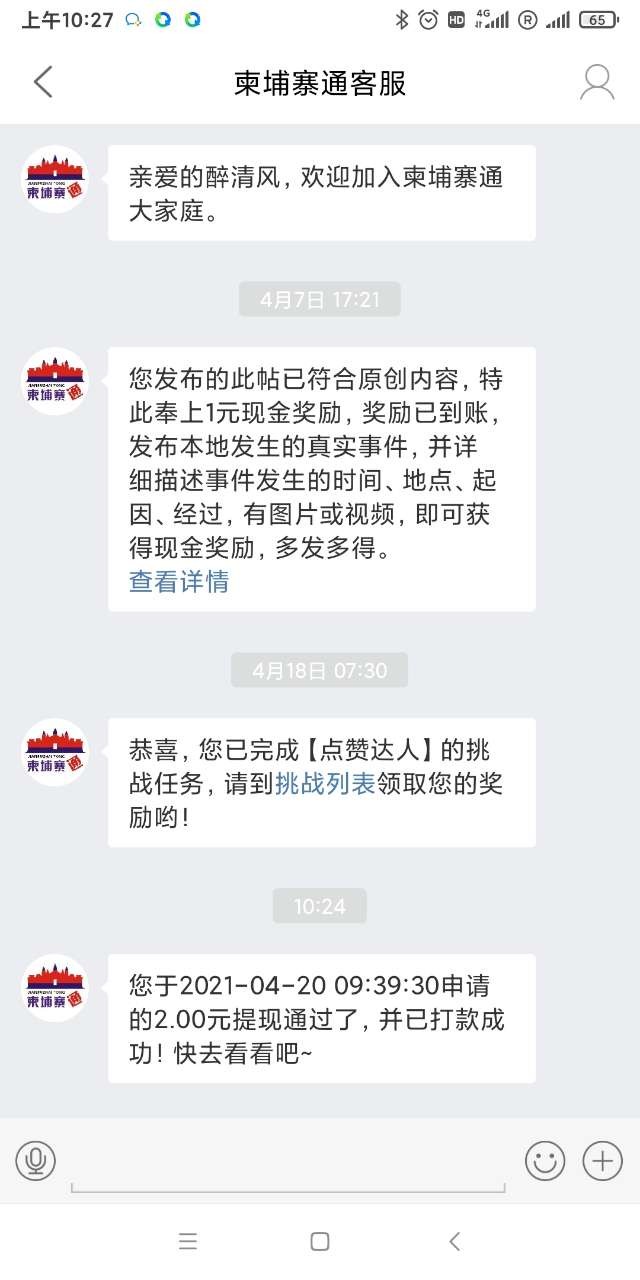Tap the system home button
This screenshot has width=640, height=1280.
tap(320, 1242)
